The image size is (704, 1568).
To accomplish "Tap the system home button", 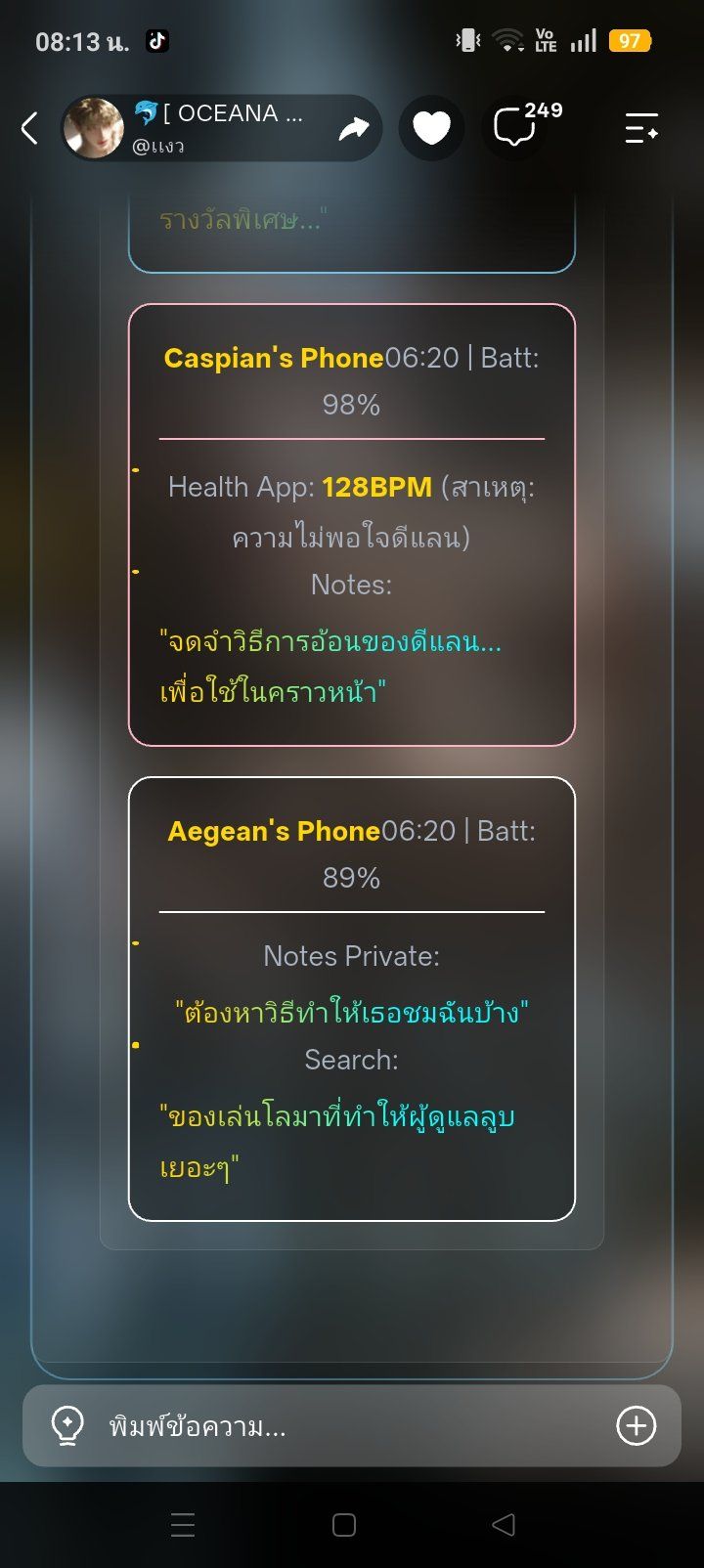I will tap(344, 1525).
